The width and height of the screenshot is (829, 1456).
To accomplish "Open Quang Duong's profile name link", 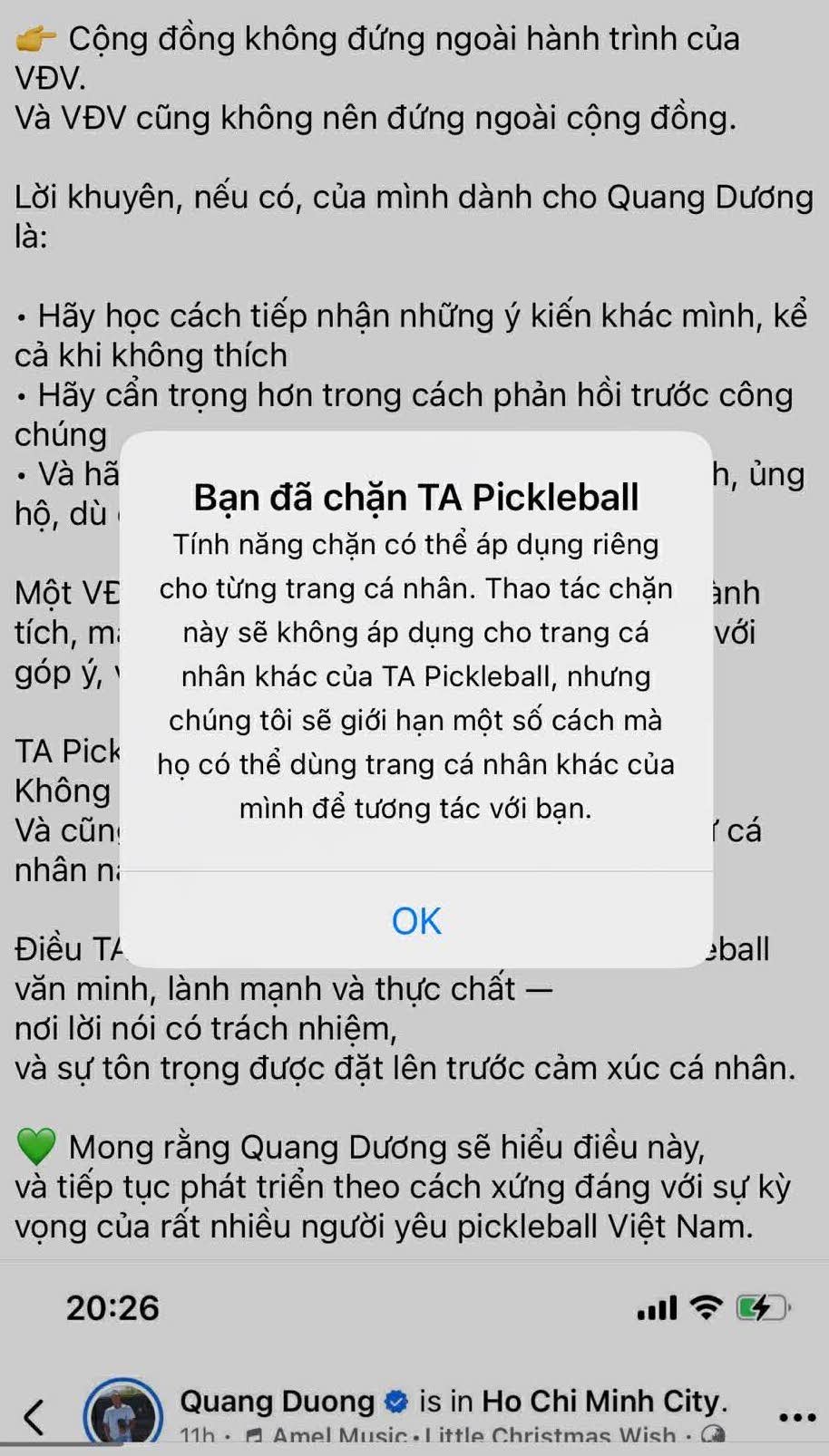I will coord(277,1401).
